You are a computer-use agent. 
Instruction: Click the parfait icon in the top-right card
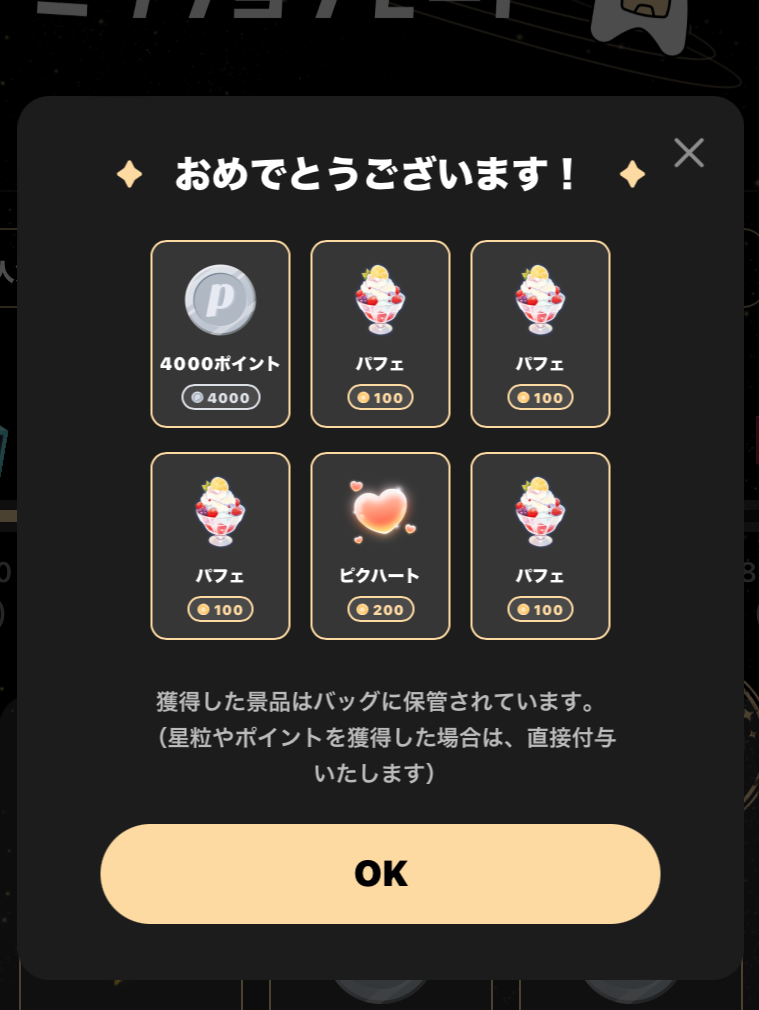pyautogui.click(x=540, y=297)
